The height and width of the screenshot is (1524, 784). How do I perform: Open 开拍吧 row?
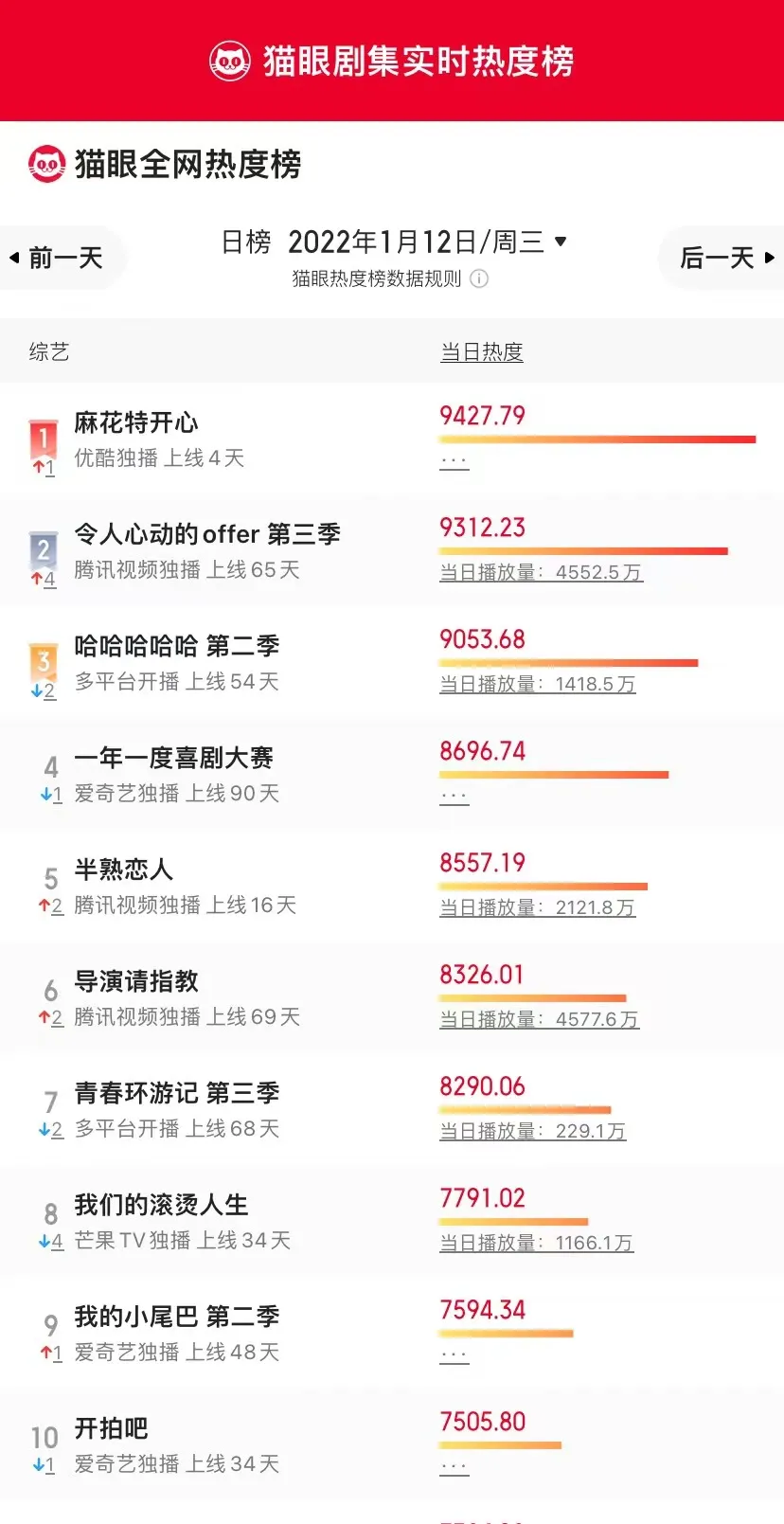[x=392, y=1444]
